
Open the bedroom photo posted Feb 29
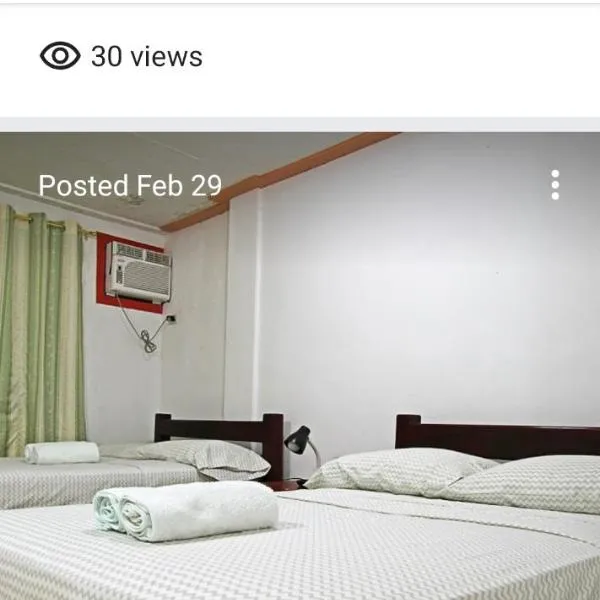pos(300,400)
